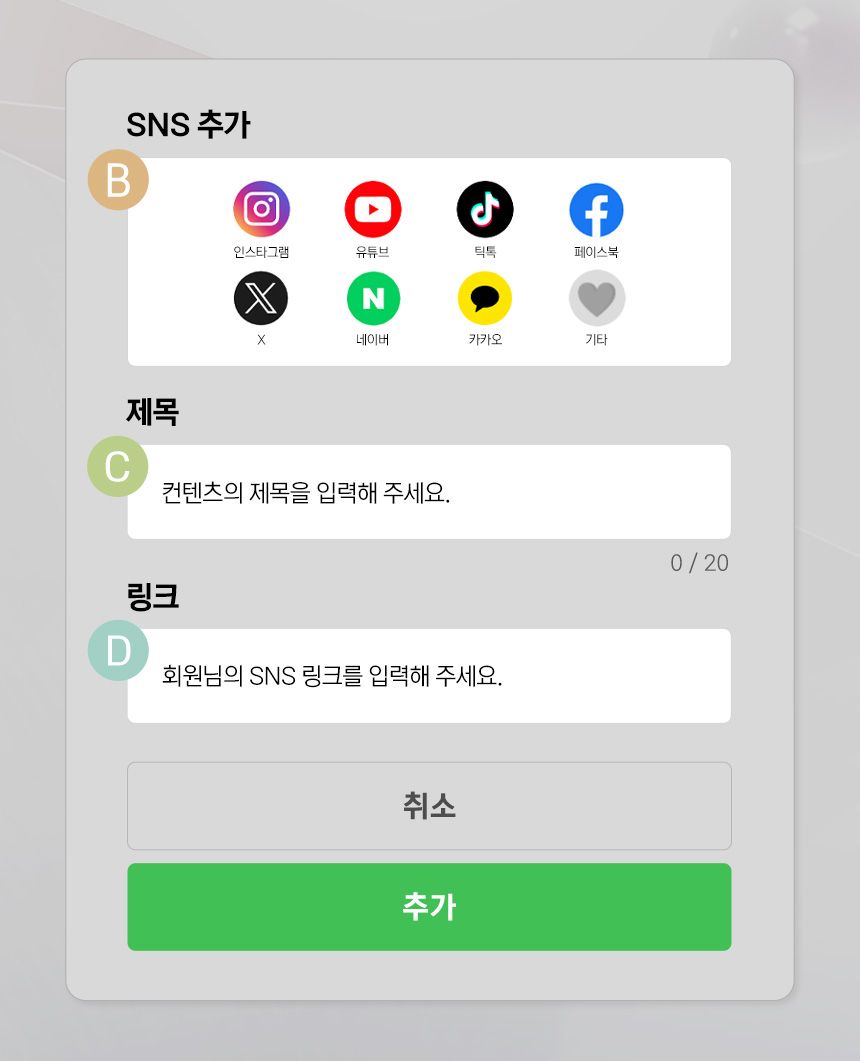Screen dimensions: 860x1061
Task: Choose the 기타 heart icon
Action: point(596,298)
